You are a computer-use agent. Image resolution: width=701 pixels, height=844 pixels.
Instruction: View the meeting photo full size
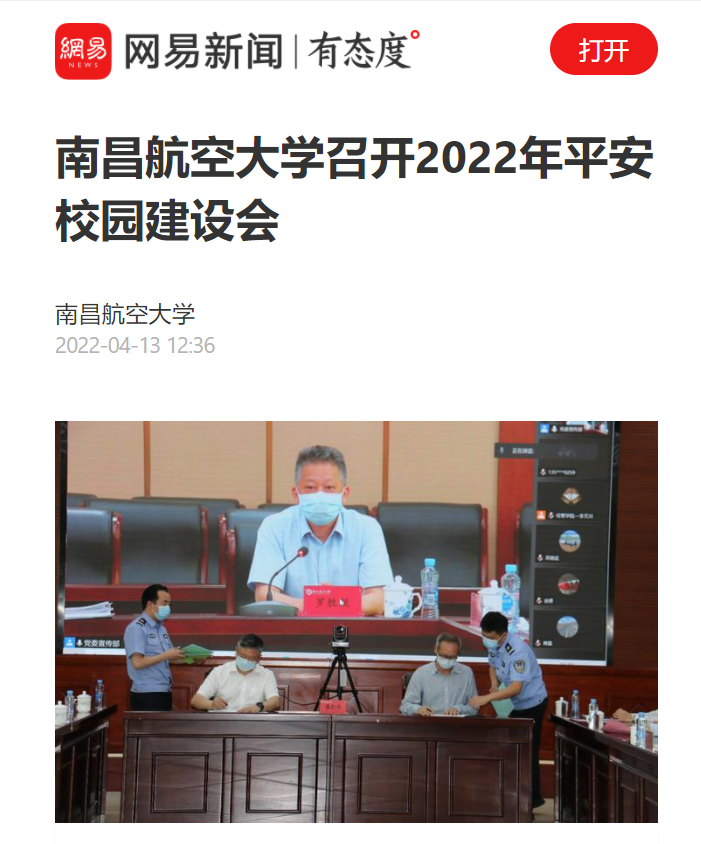click(356, 620)
